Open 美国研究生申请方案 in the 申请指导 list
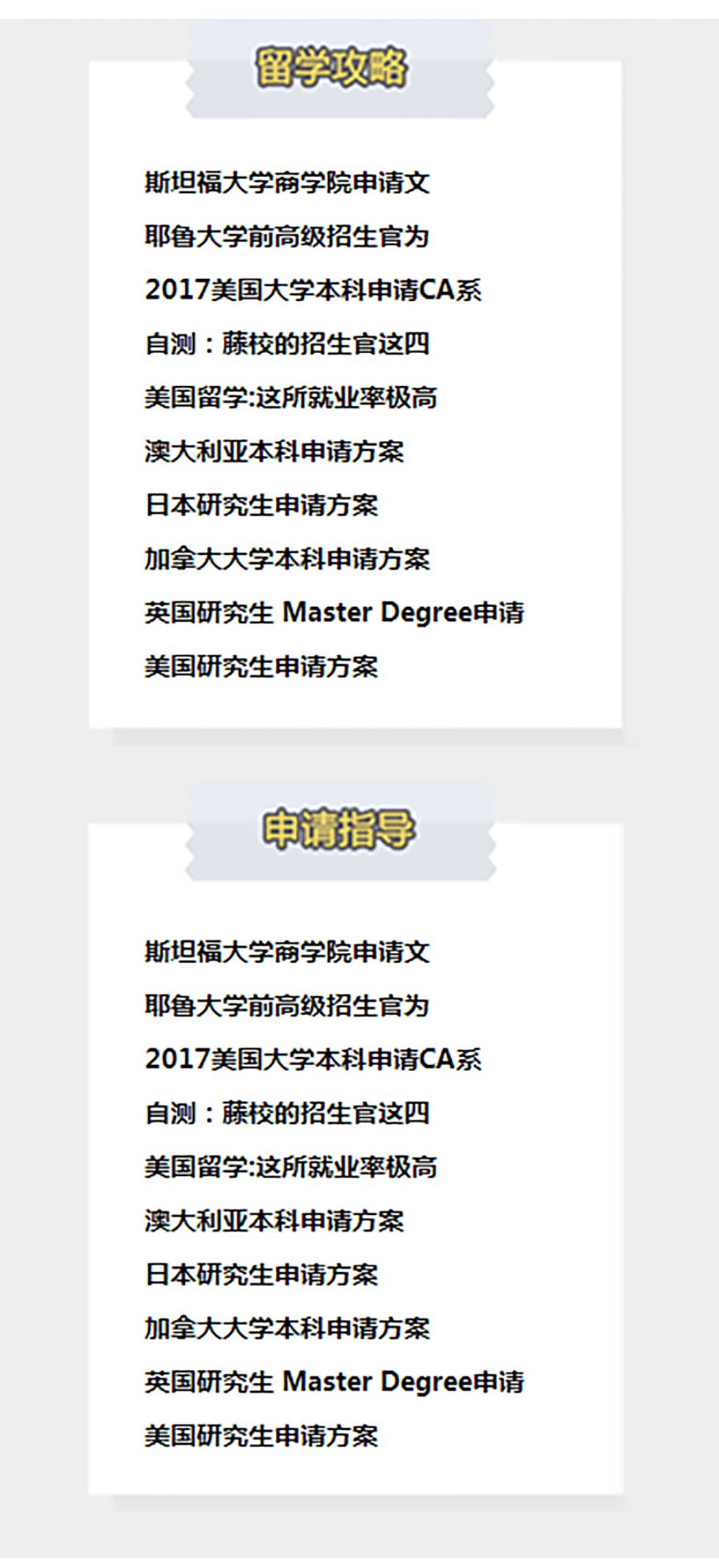Viewport: 719px width, 1568px height. coord(261,1436)
